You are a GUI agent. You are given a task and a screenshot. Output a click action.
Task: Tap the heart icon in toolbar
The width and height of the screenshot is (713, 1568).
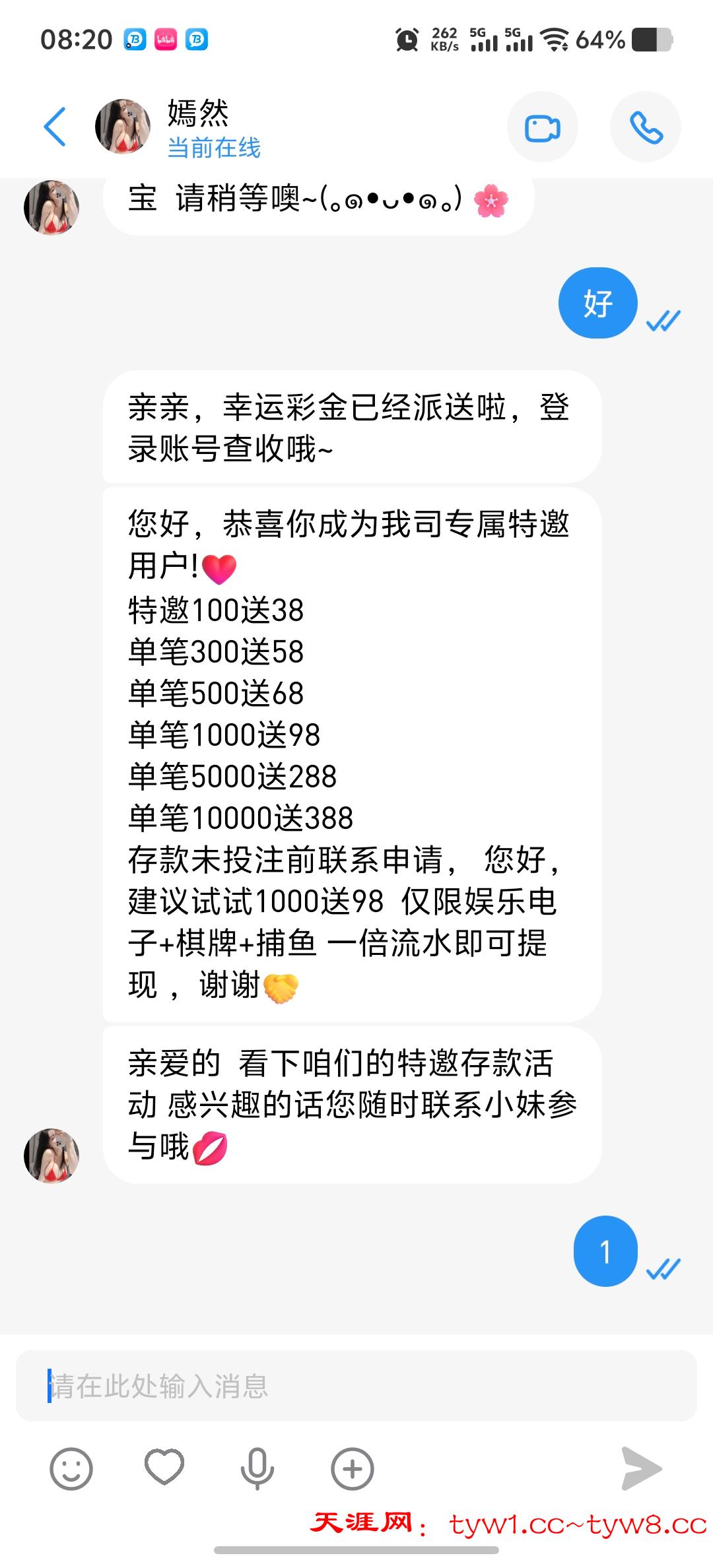pyautogui.click(x=164, y=1468)
